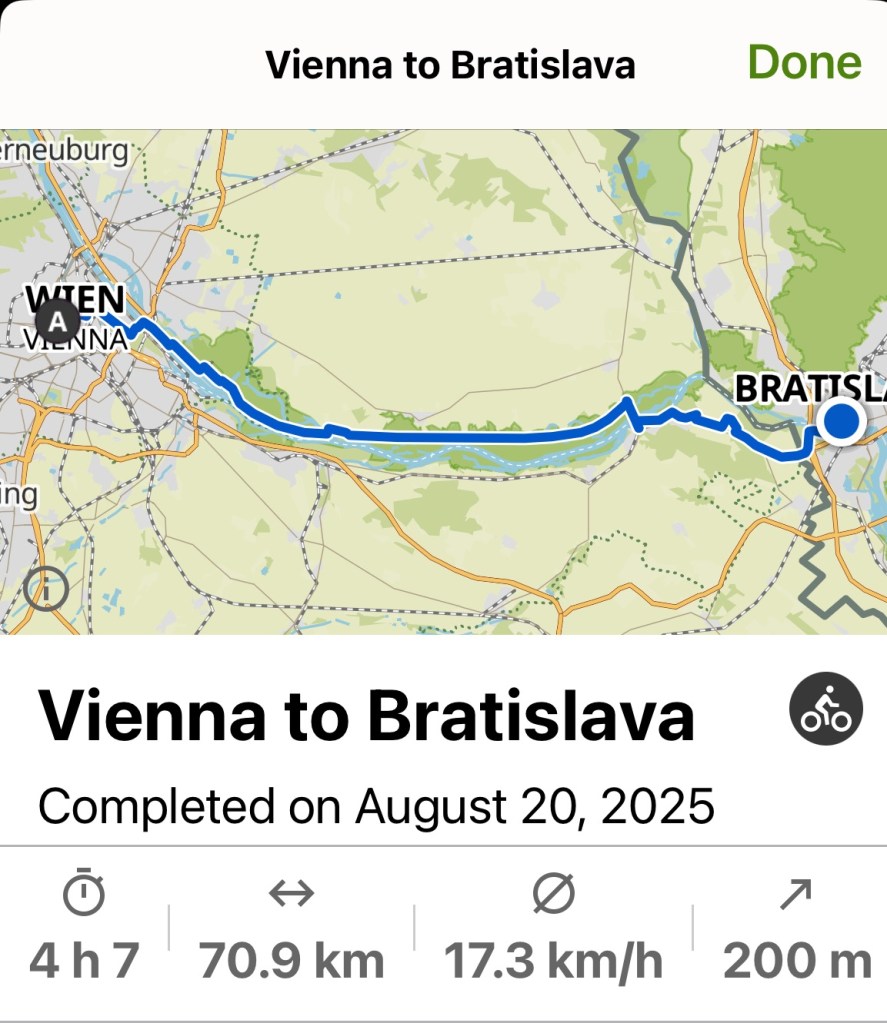
Task: Tap the cycling sport type icon
Action: click(826, 709)
